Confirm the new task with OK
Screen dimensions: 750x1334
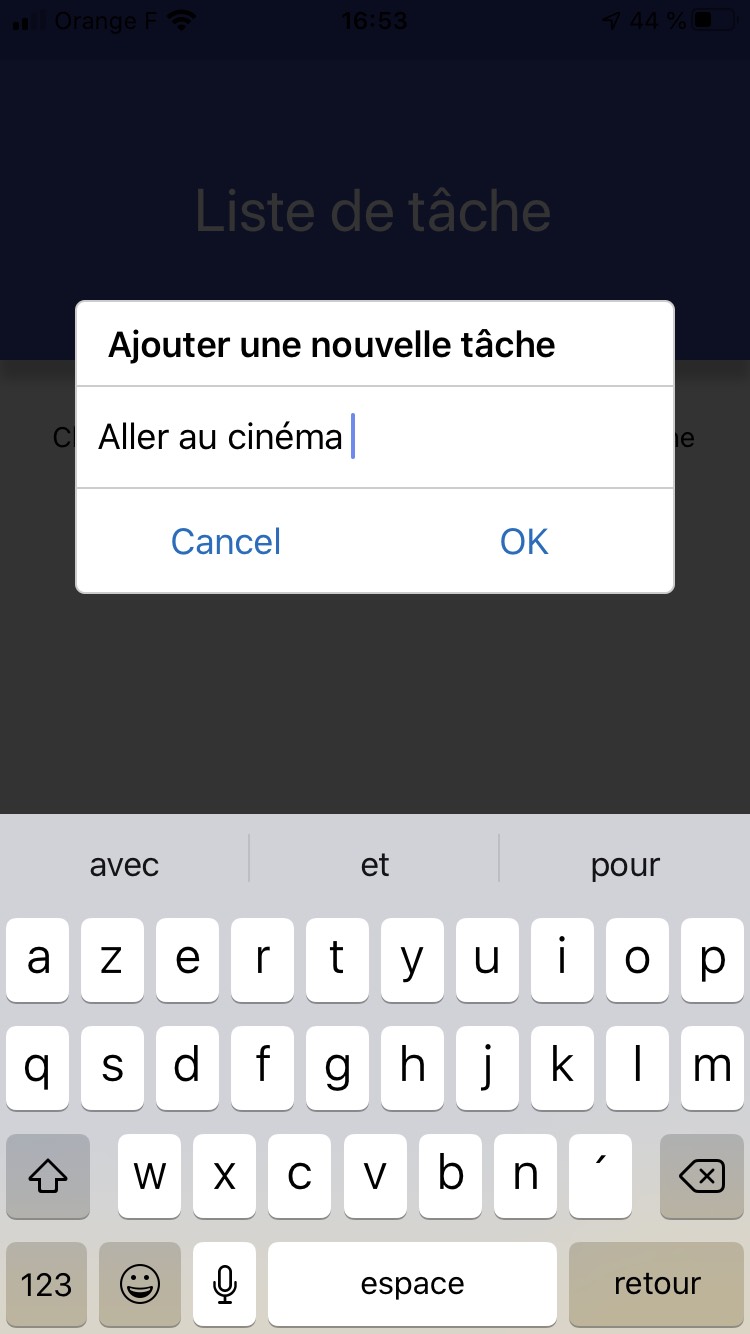pos(524,541)
